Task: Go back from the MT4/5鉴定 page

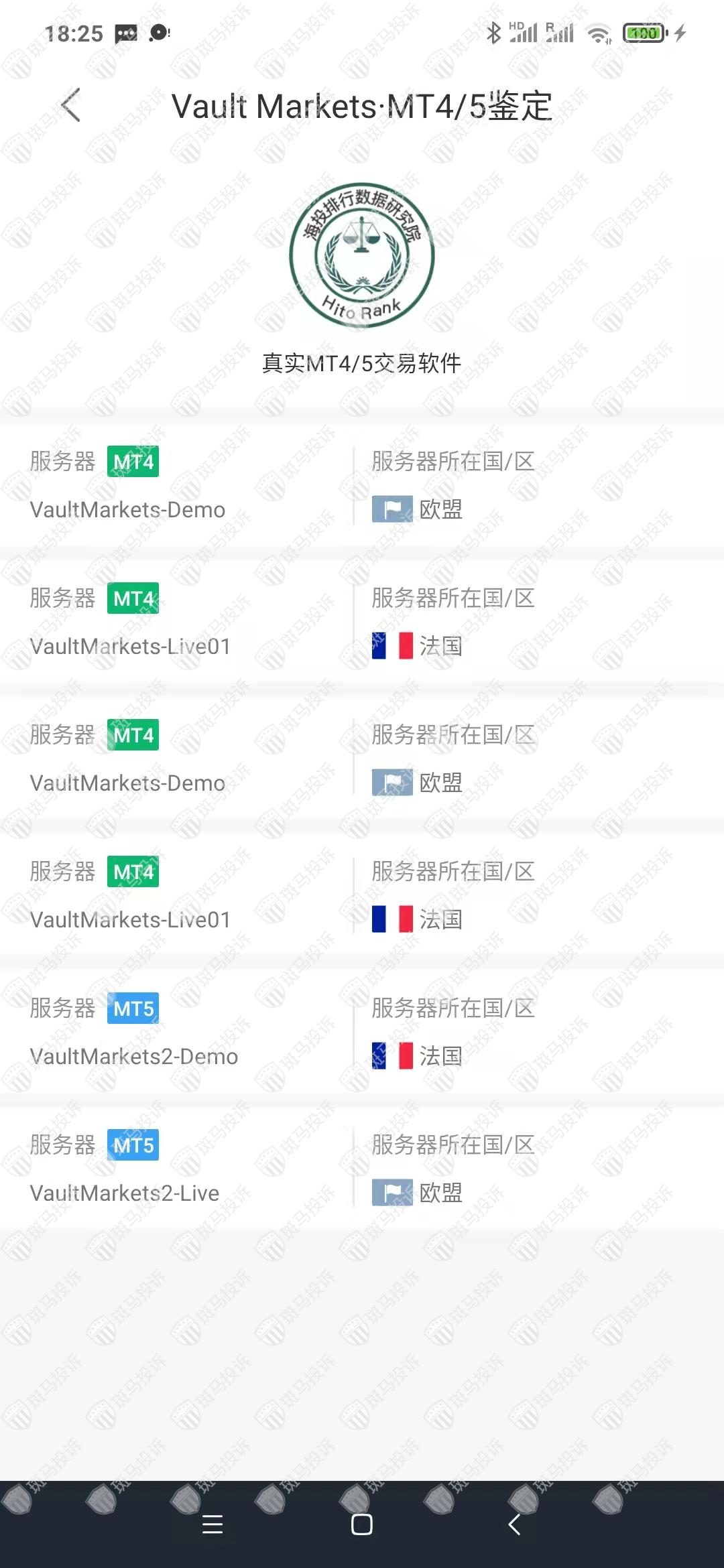Action: click(70, 105)
